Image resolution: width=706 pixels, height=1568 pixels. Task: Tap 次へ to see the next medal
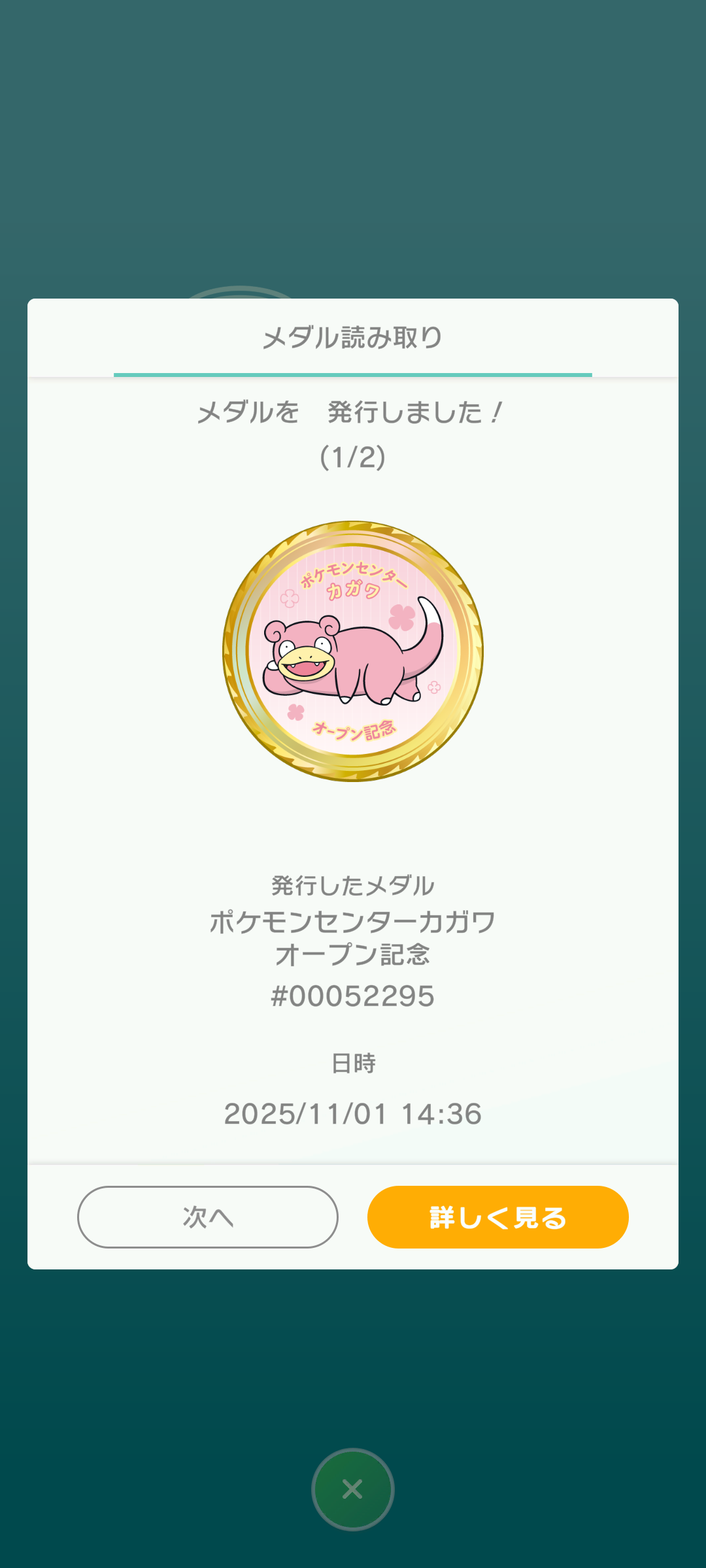[x=208, y=1217]
